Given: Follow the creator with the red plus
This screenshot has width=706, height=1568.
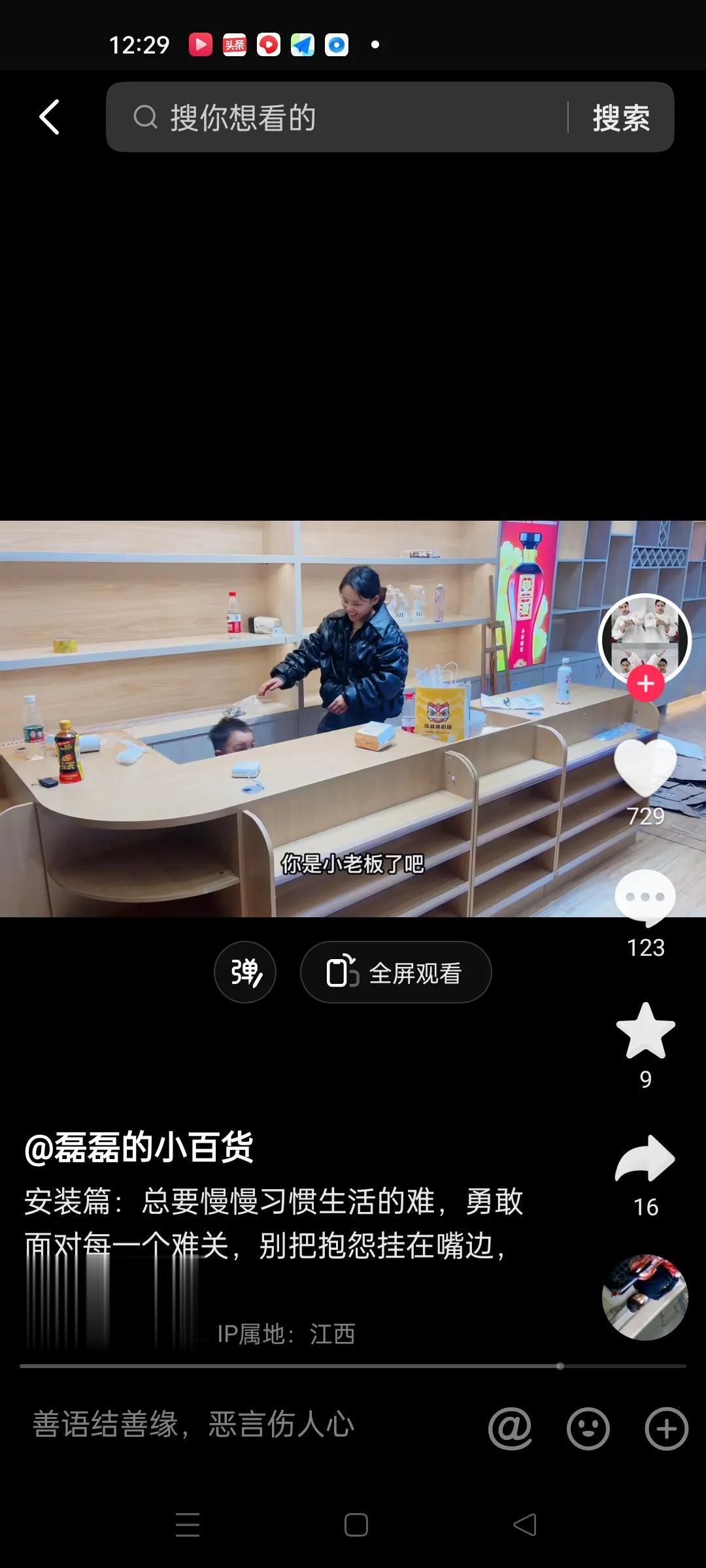Looking at the screenshot, I should [645, 684].
